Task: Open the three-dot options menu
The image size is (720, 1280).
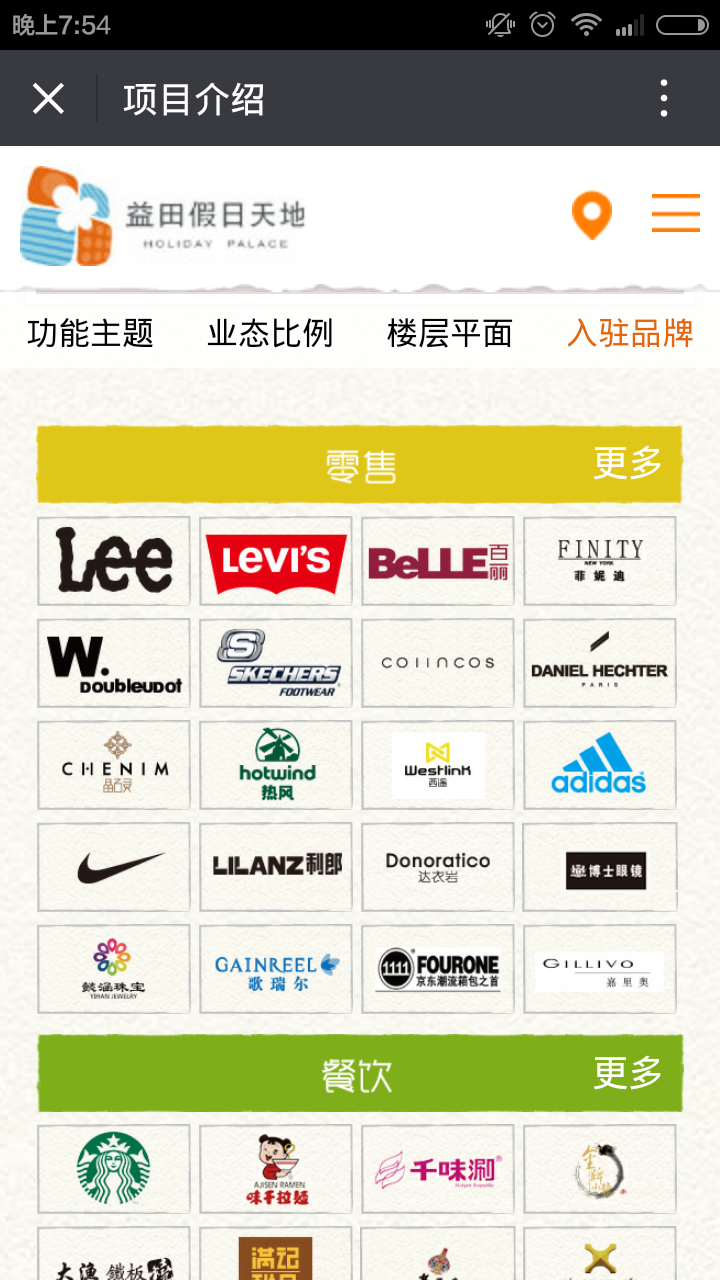Action: pos(663,98)
